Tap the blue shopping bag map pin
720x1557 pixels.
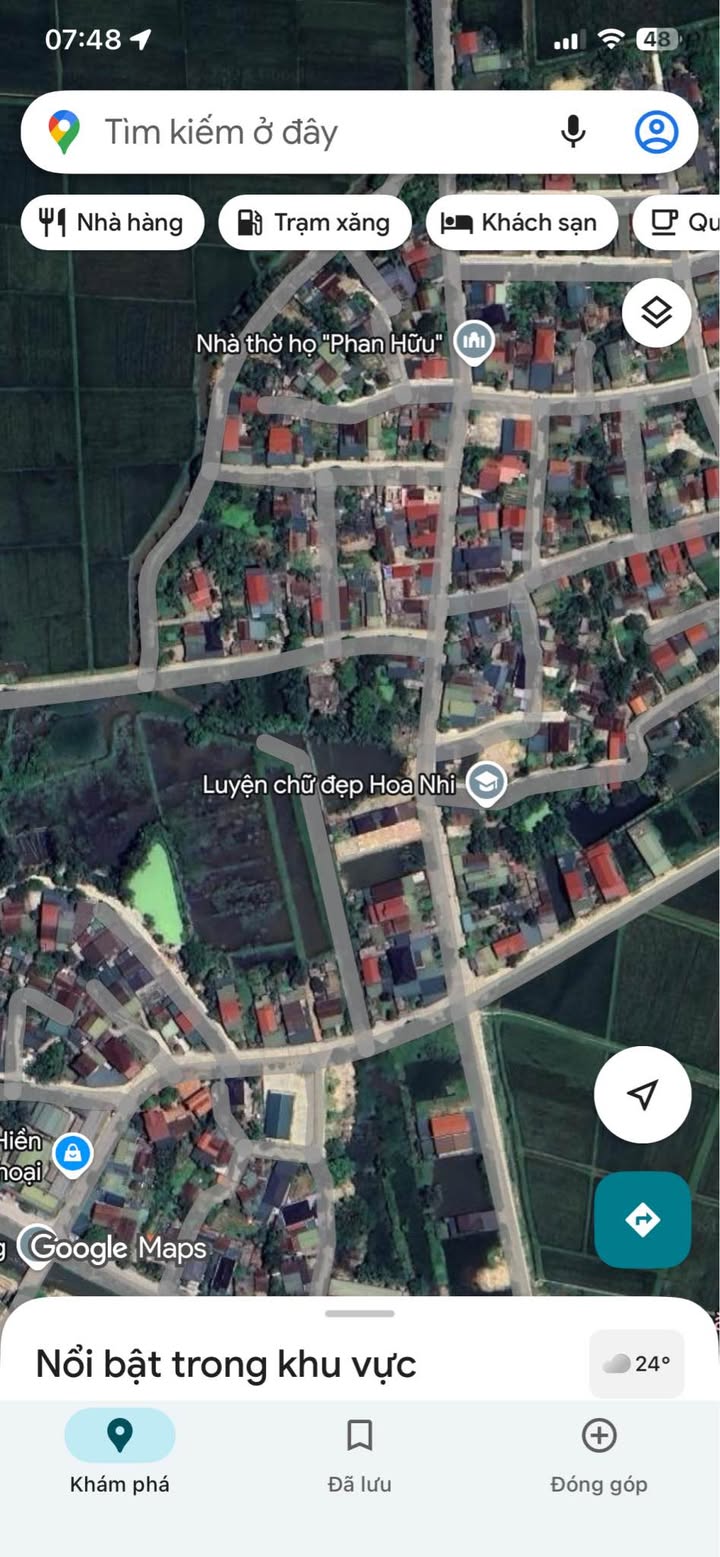click(71, 1154)
